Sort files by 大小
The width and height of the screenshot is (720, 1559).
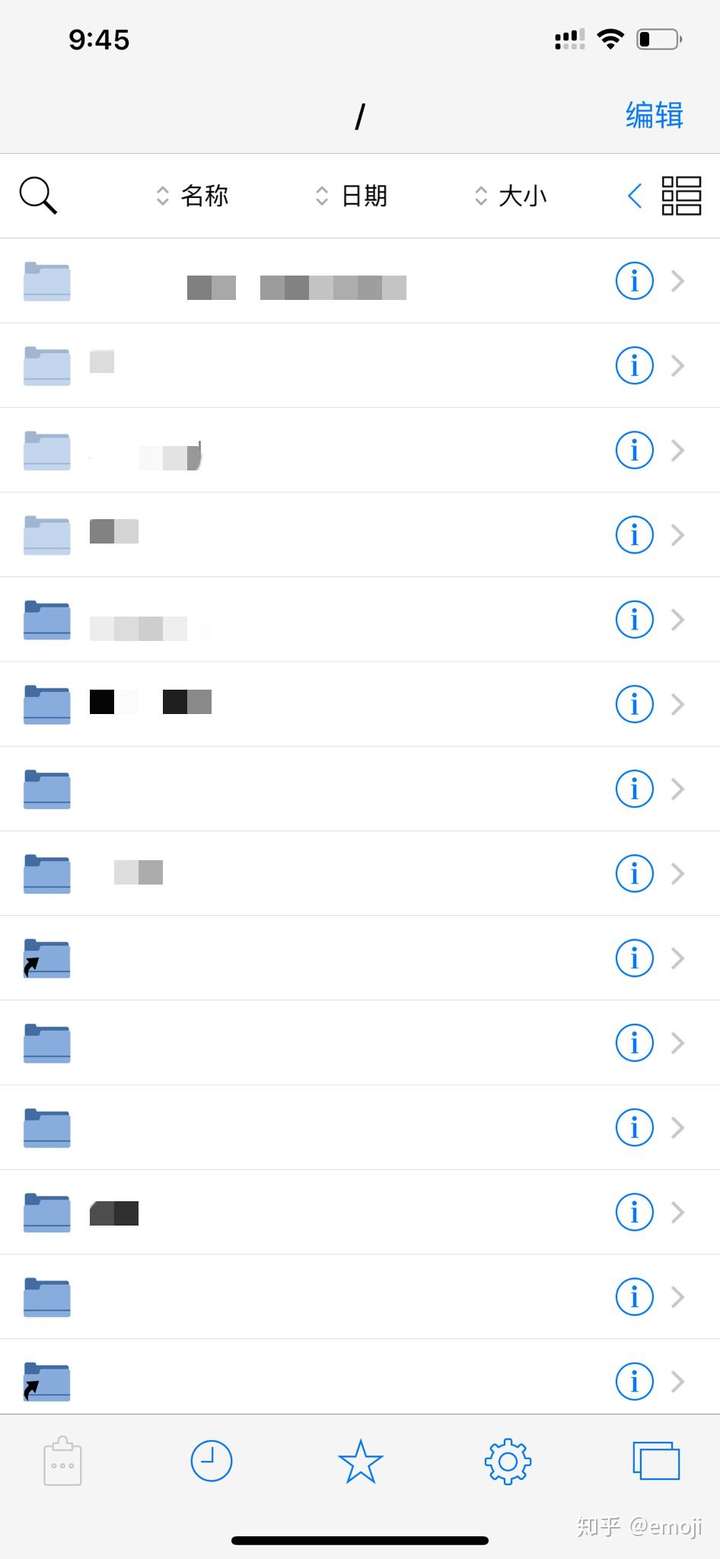[510, 195]
